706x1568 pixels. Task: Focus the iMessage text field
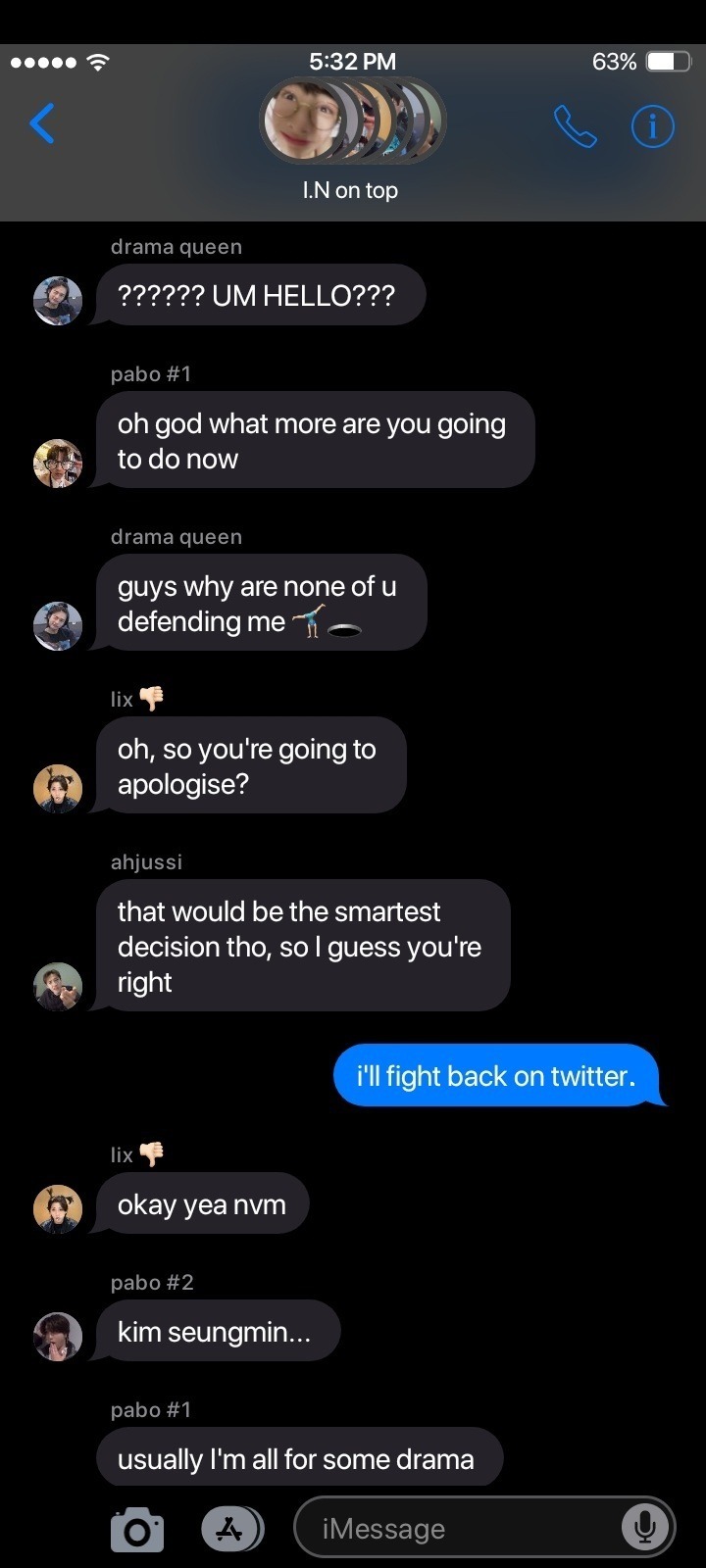pyautogui.click(x=461, y=1529)
